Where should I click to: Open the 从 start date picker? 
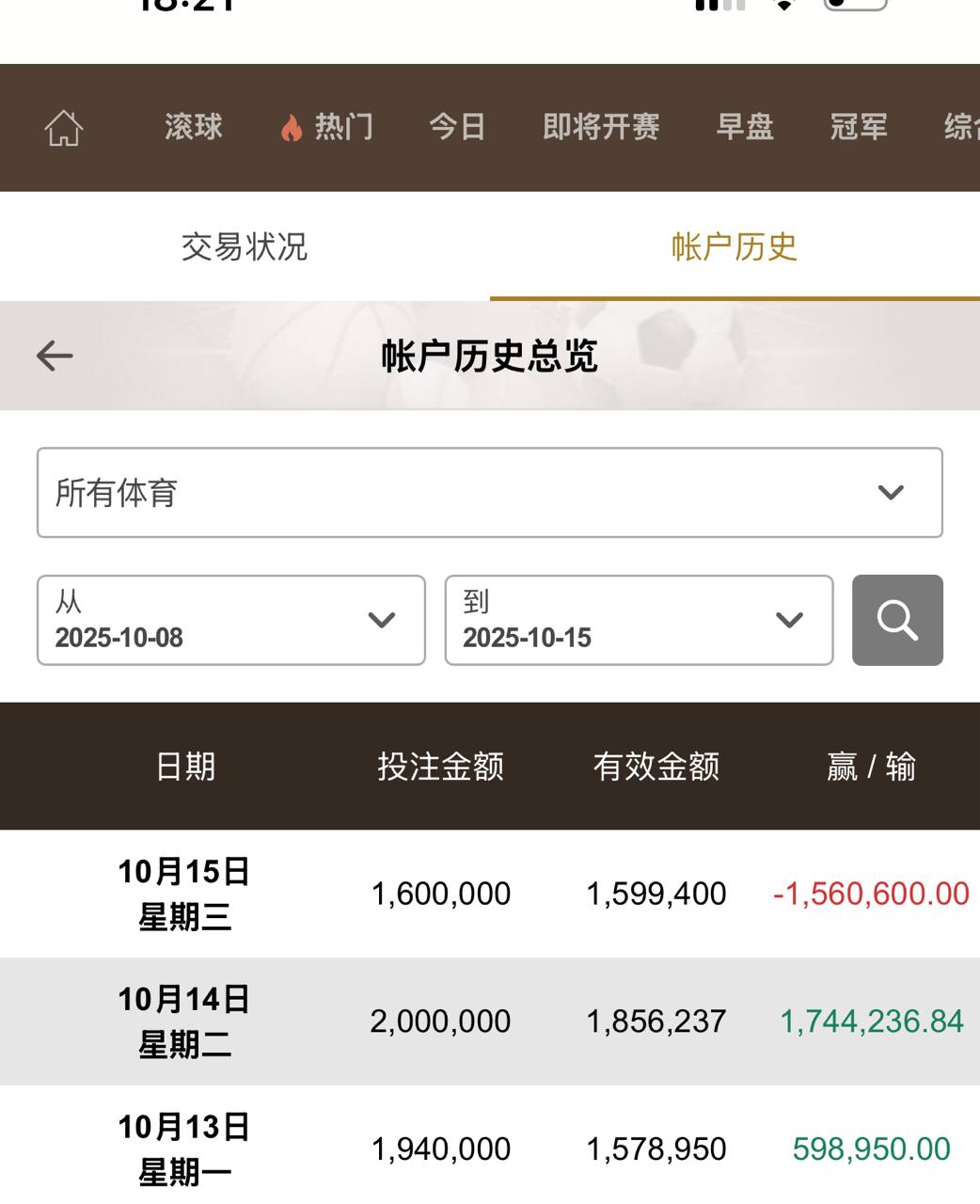point(230,620)
